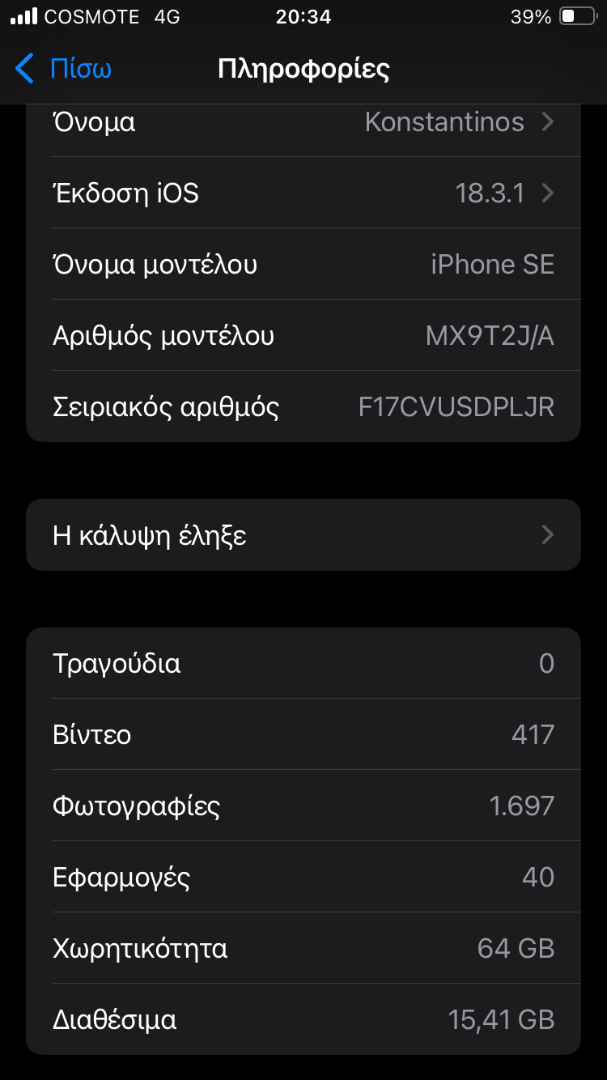Tap the Αριθμός μοντέλου row
The height and width of the screenshot is (1080, 607).
click(x=303, y=335)
